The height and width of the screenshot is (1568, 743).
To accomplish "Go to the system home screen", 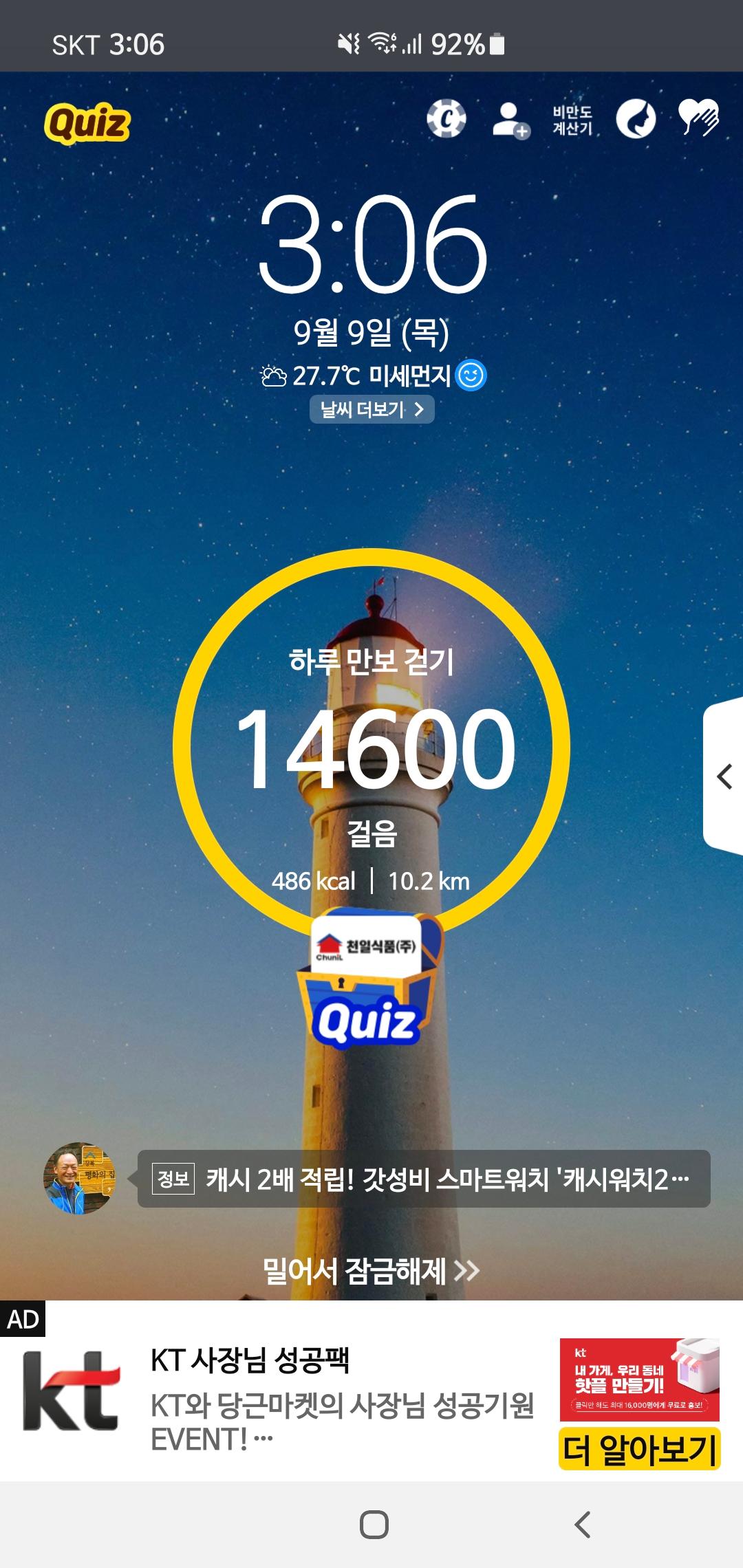I will click(374, 1525).
